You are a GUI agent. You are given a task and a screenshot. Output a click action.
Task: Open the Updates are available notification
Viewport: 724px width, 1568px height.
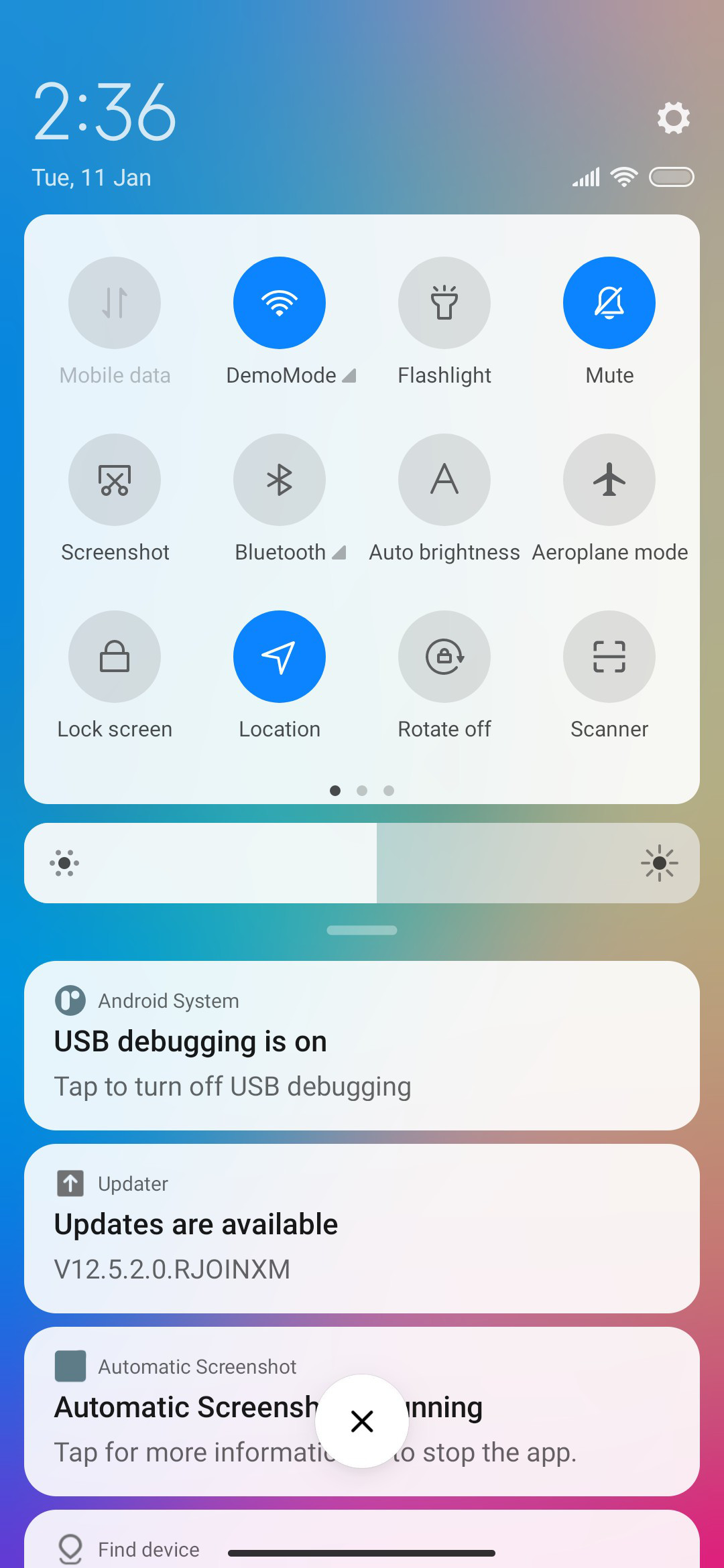(362, 1228)
